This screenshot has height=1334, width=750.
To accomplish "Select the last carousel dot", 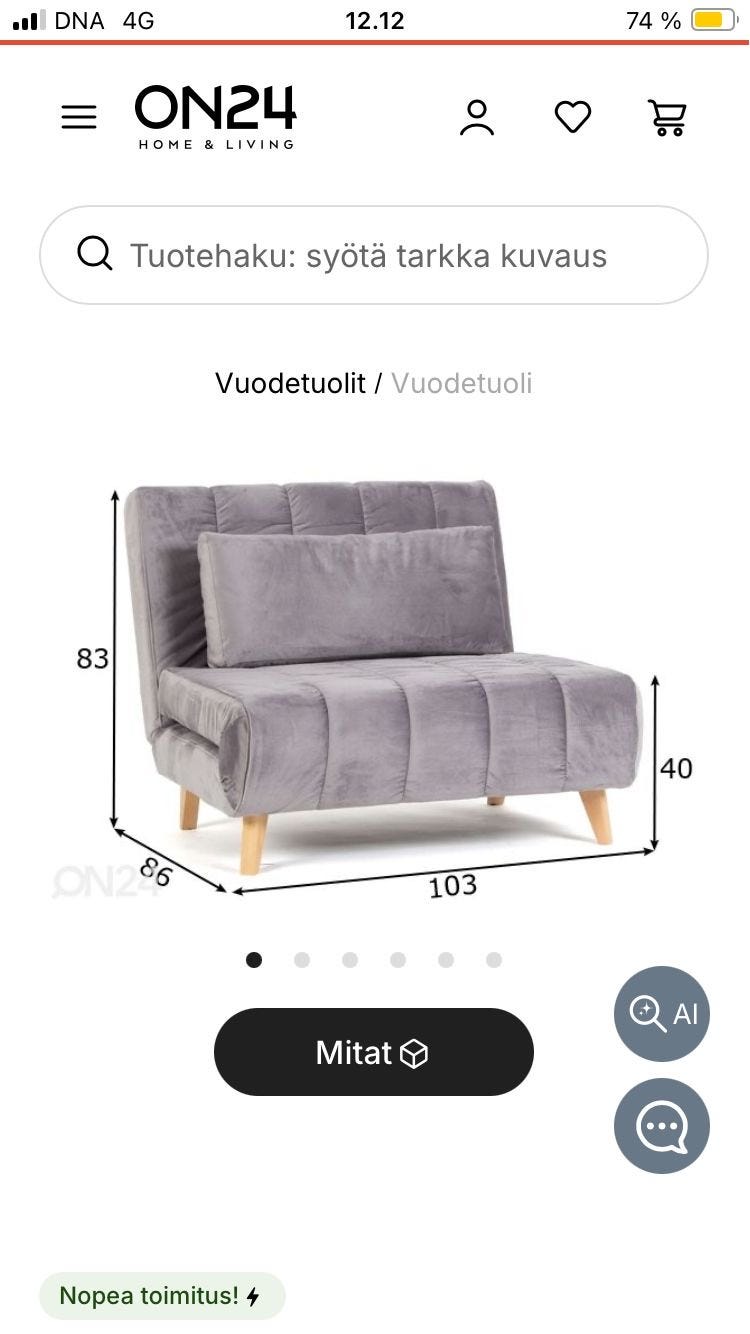I will [x=494, y=959].
